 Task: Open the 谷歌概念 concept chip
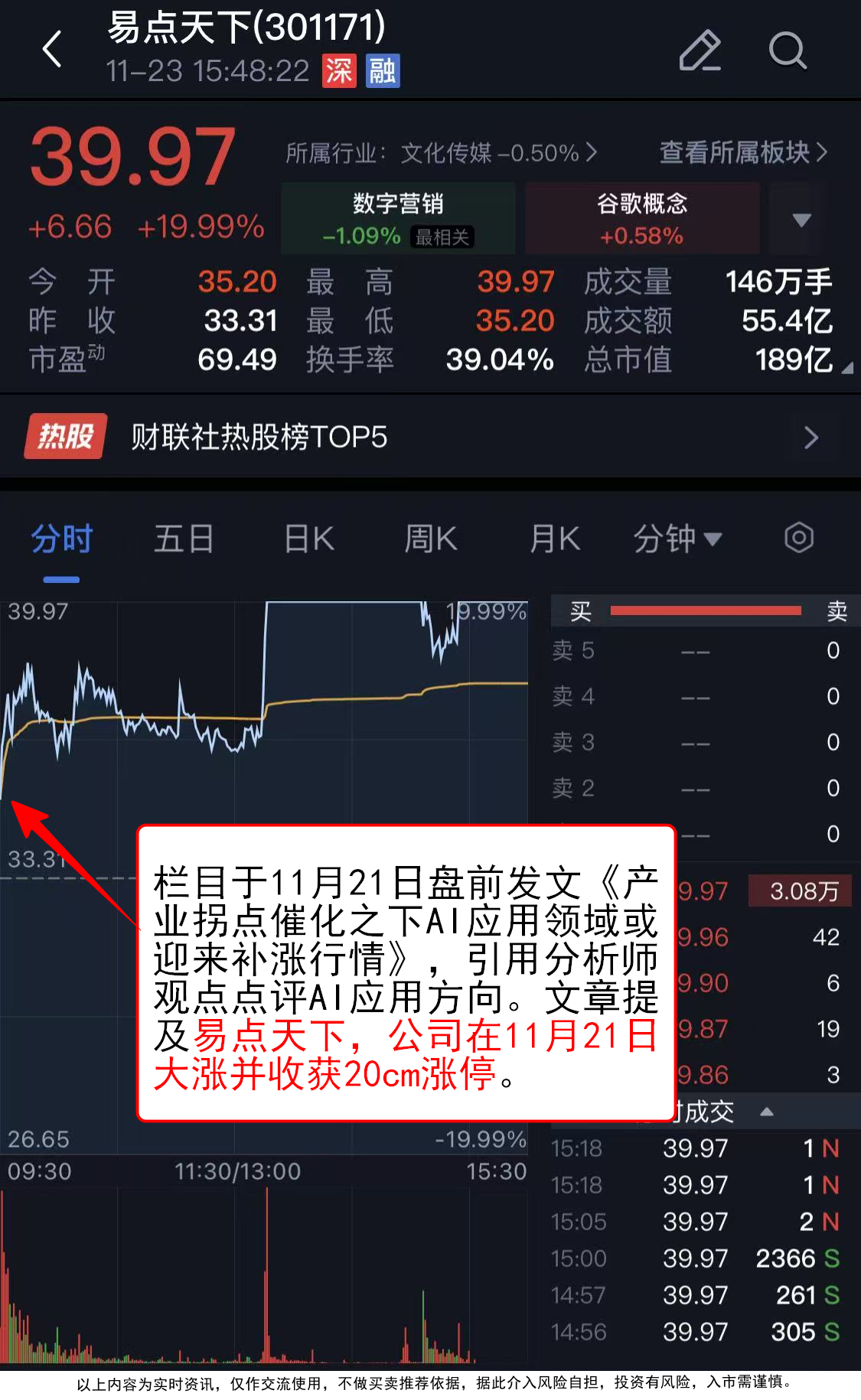click(641, 218)
